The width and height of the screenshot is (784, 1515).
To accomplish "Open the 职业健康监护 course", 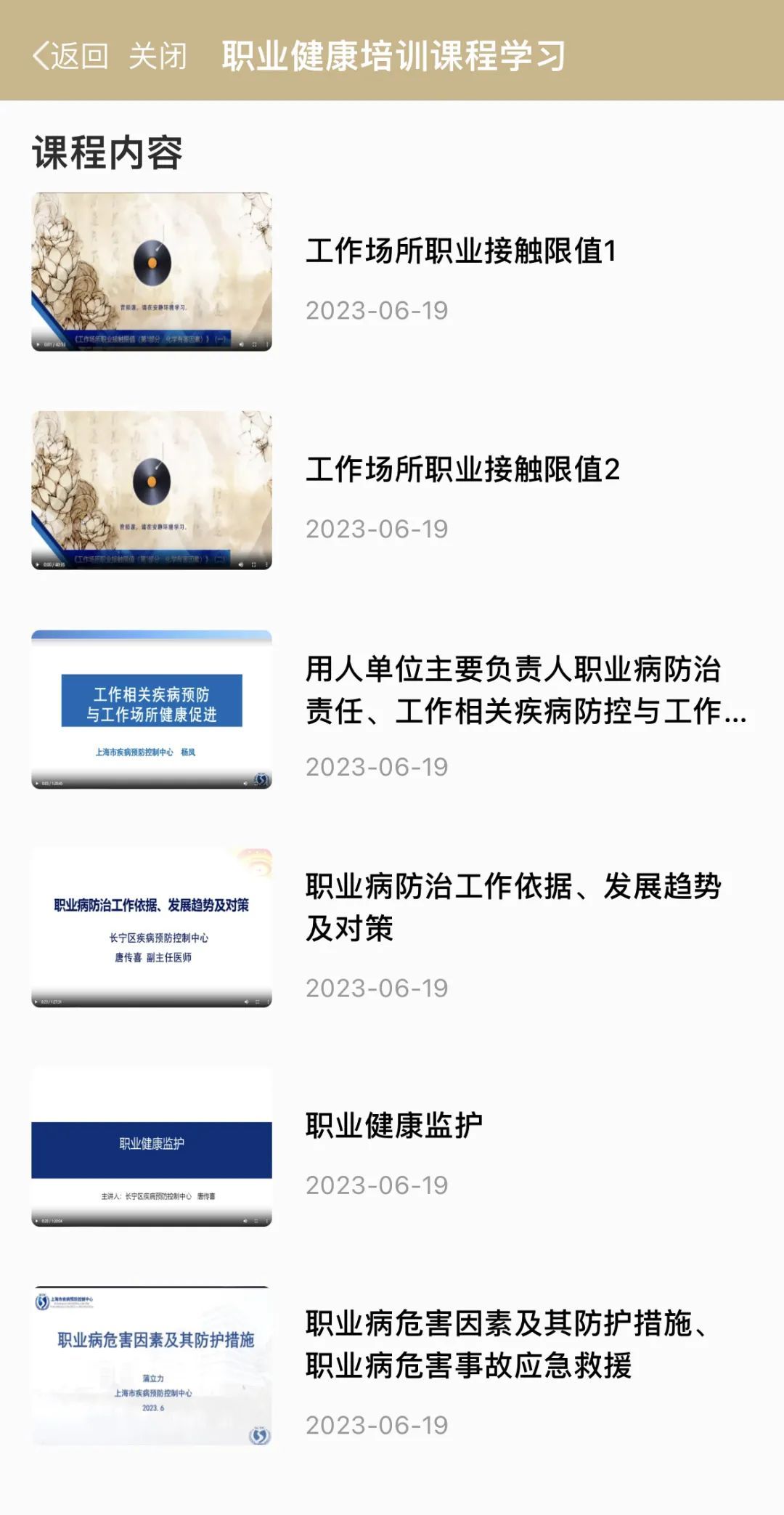I will 392,1147.
